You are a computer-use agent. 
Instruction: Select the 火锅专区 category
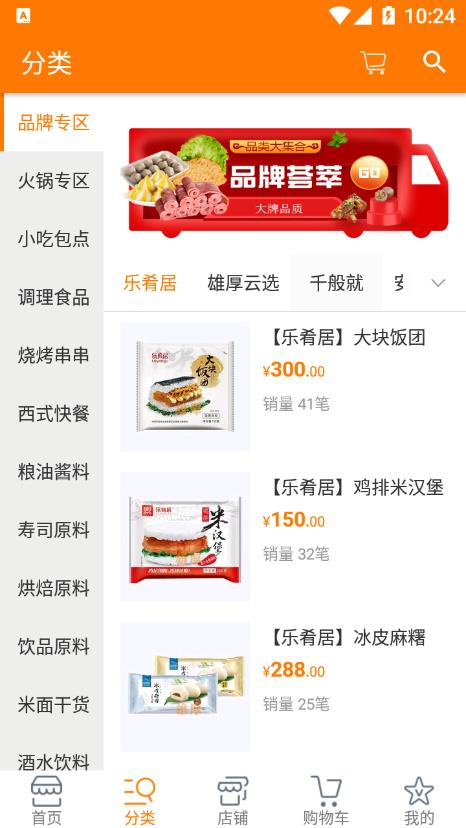[x=52, y=181]
